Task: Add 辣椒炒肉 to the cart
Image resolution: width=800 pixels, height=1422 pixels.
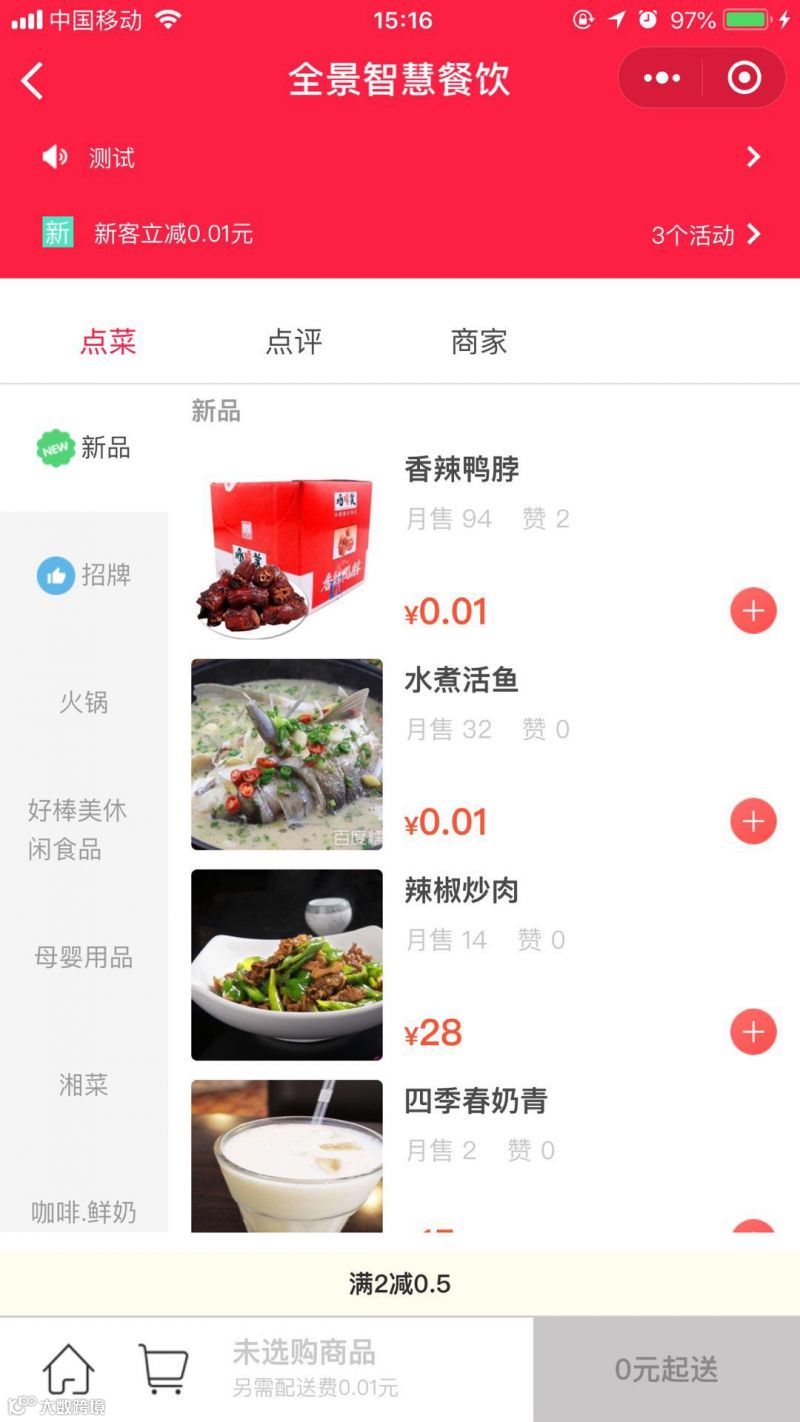Action: pos(753,1032)
